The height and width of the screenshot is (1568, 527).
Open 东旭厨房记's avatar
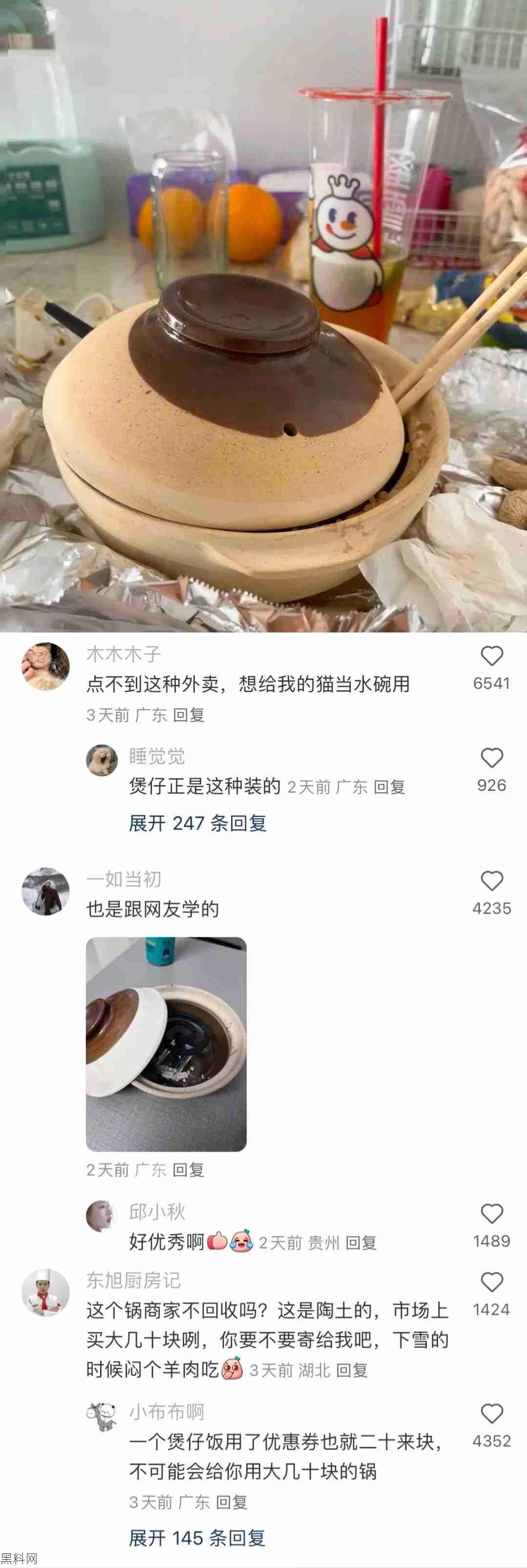tap(45, 1292)
